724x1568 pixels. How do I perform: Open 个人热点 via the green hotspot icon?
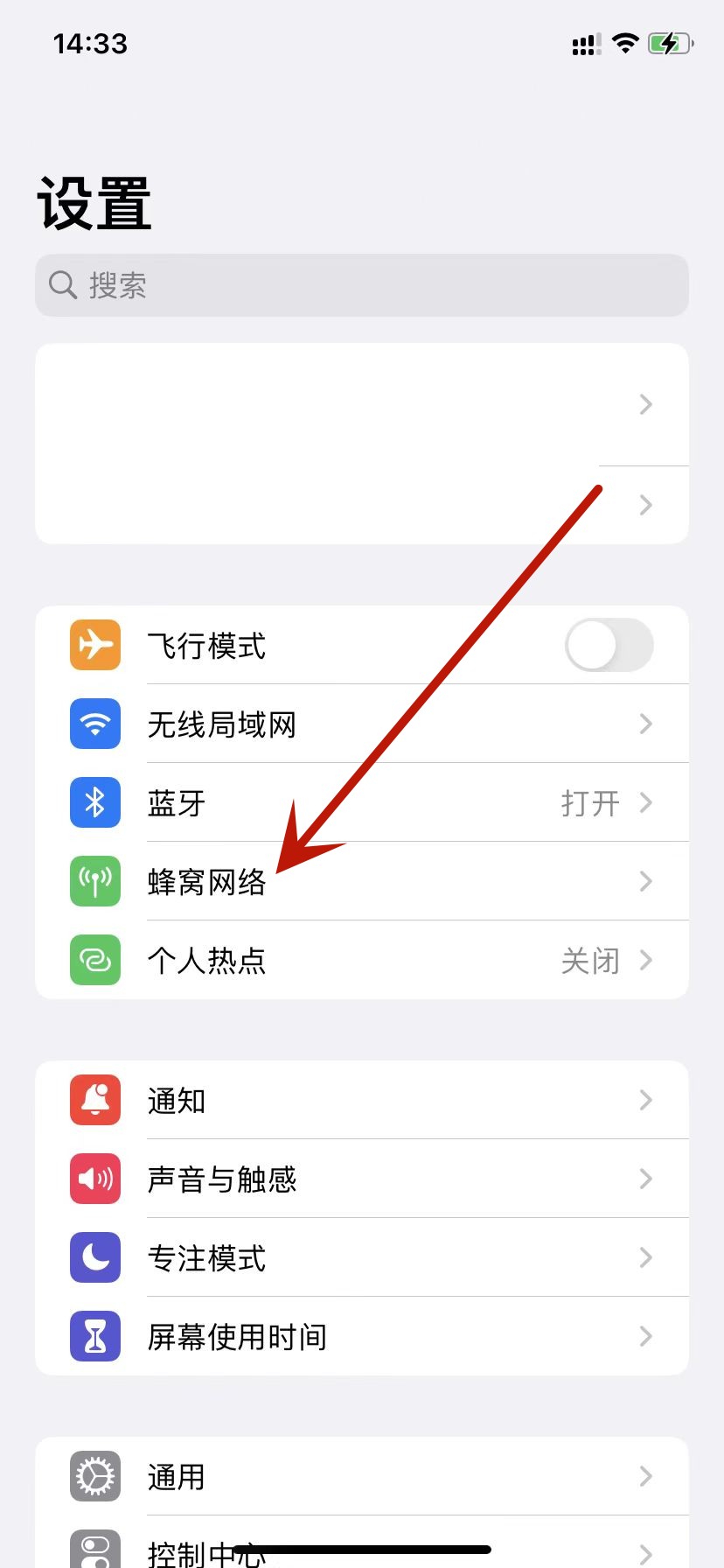(94, 960)
